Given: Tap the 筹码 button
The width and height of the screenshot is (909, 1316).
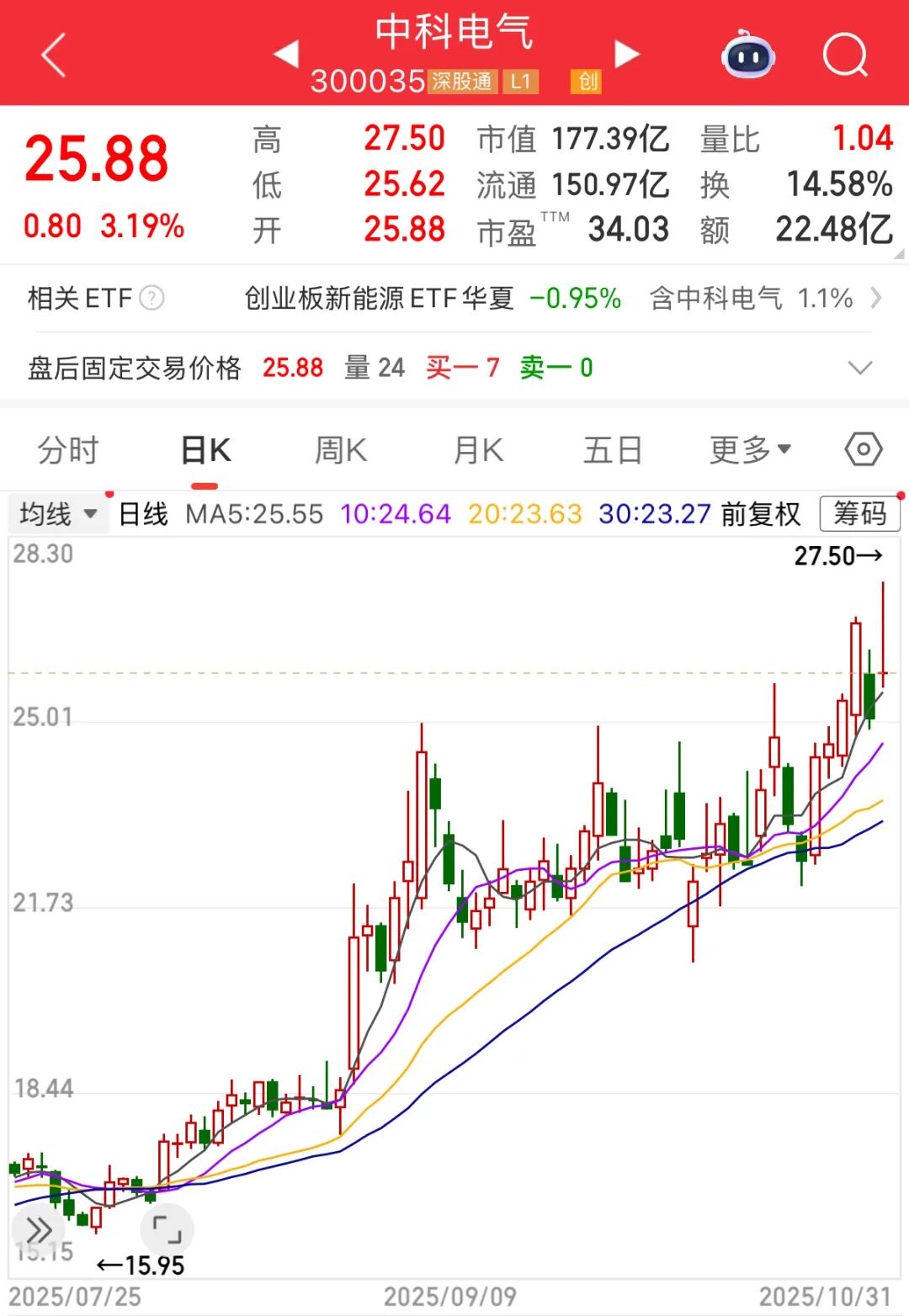Looking at the screenshot, I should tap(859, 513).
